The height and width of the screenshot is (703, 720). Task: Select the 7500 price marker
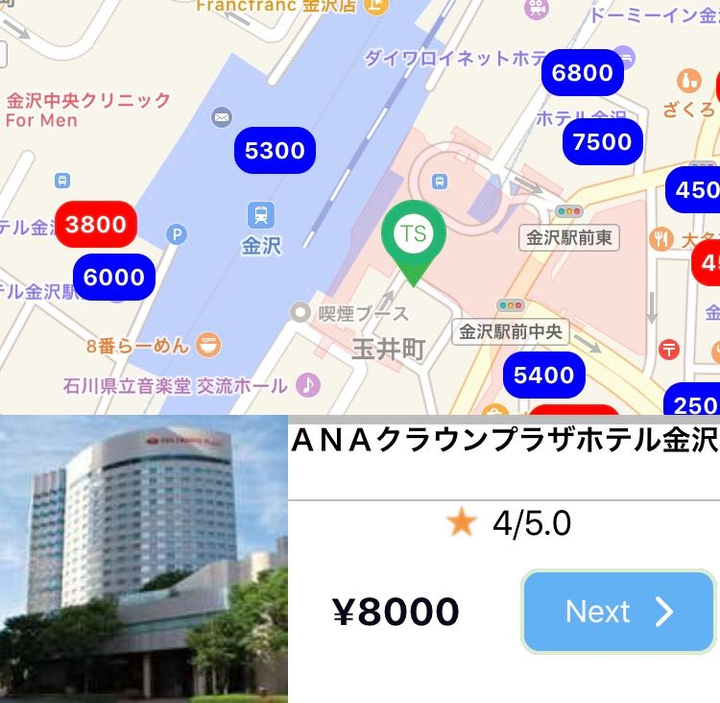[x=602, y=142]
